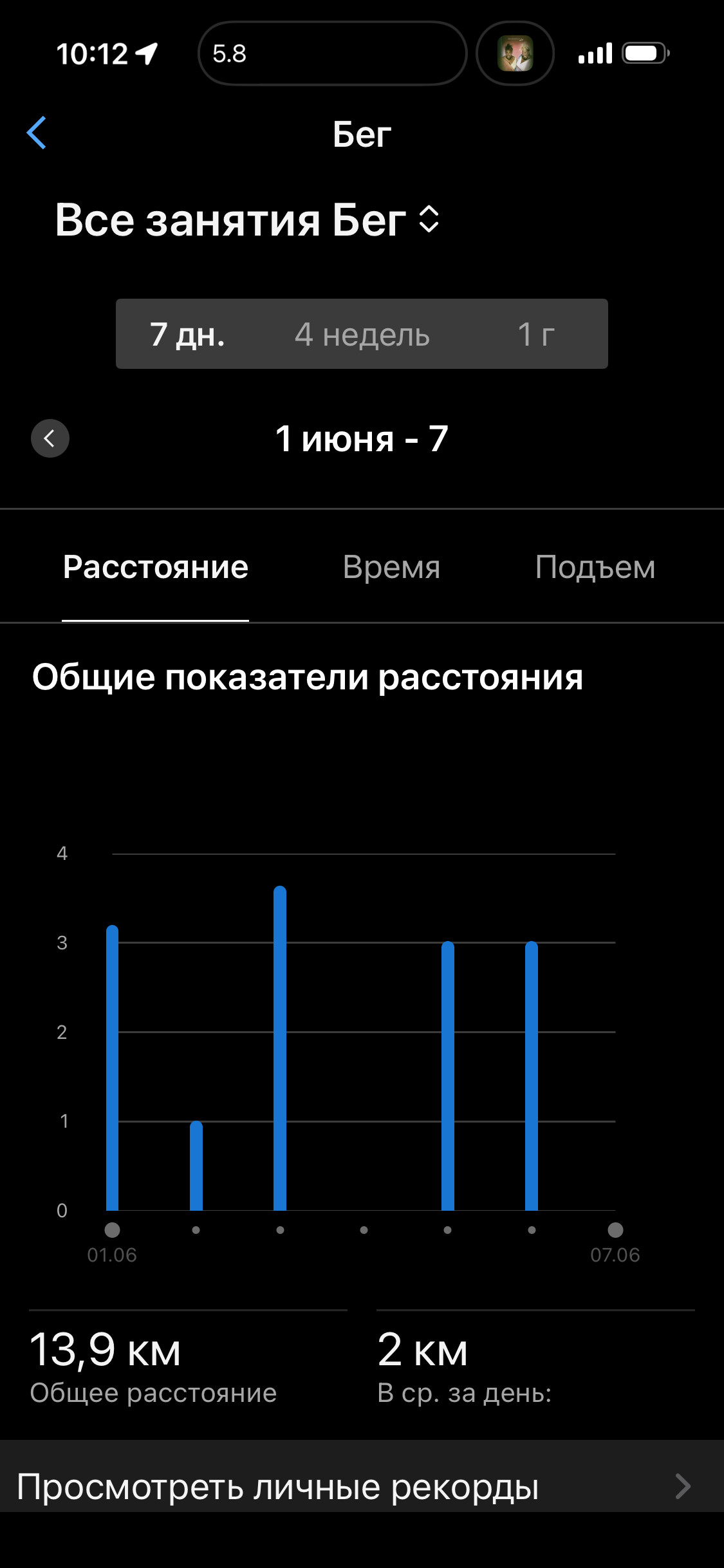Go back from the Бег screen
724x1568 pixels.
(37, 133)
